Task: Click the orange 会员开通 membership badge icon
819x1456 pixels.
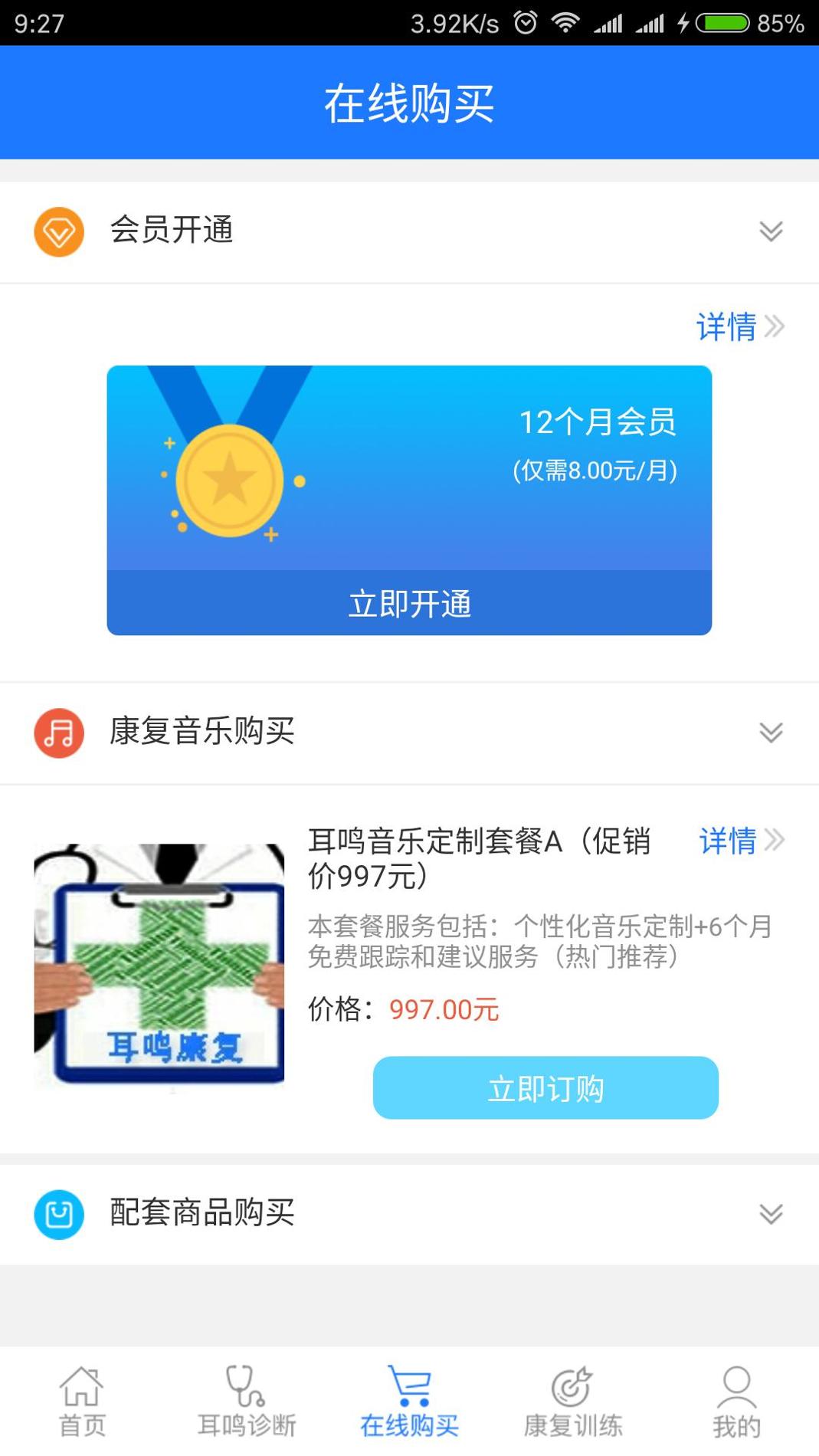Action: click(x=58, y=231)
